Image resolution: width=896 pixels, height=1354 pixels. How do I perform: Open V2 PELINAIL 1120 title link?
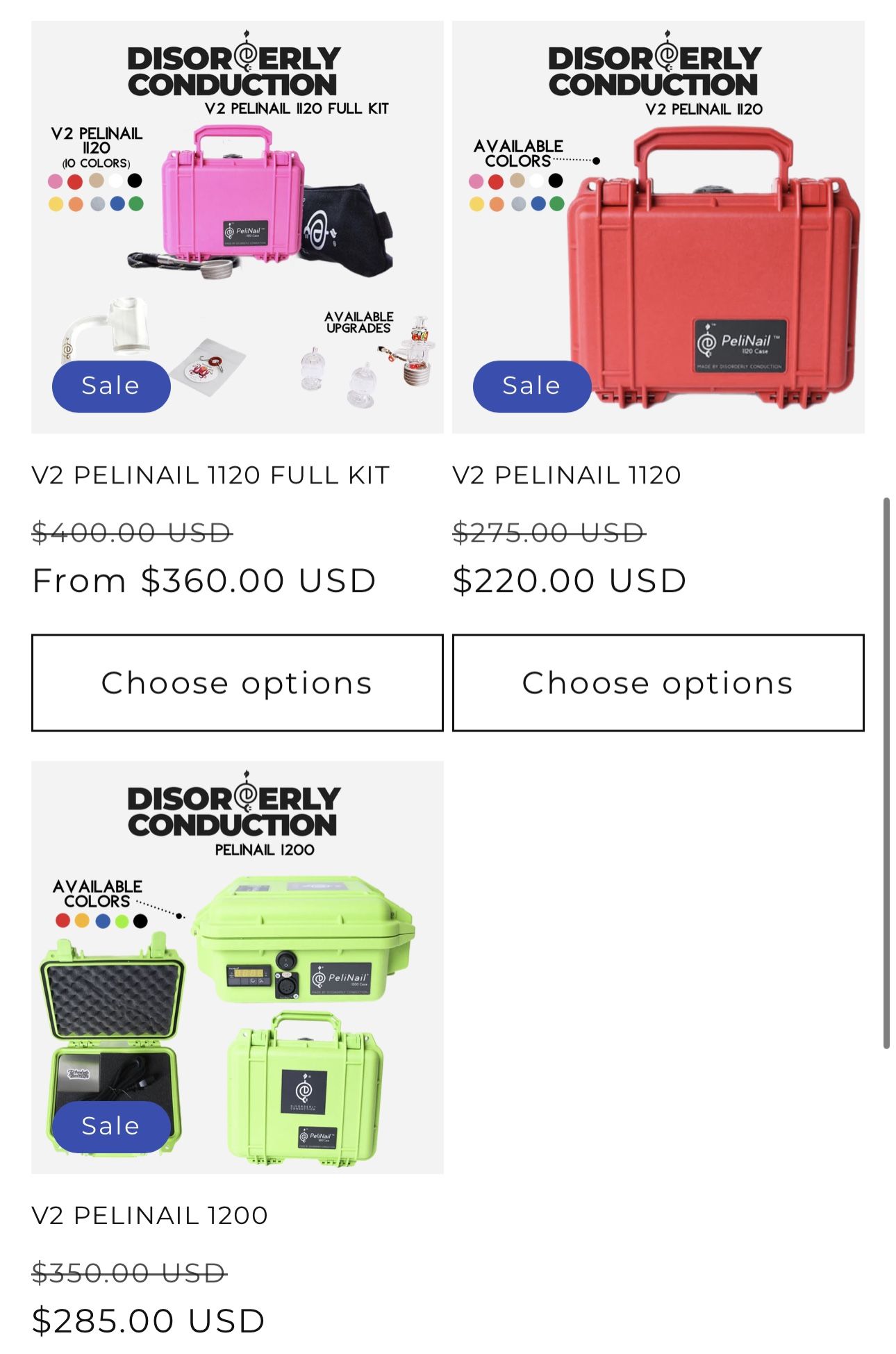pos(566,475)
